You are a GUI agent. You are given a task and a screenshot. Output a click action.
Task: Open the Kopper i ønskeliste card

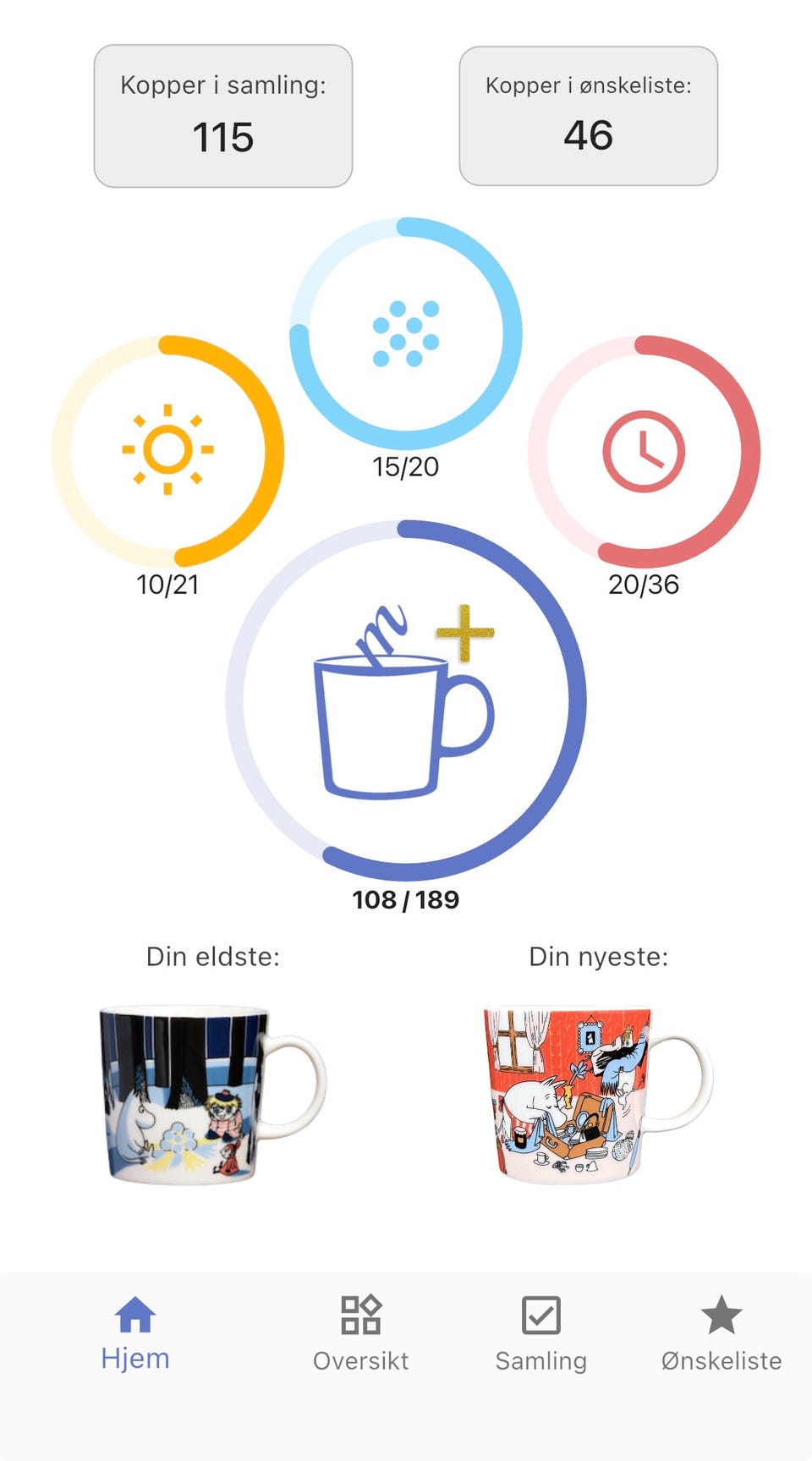click(589, 116)
